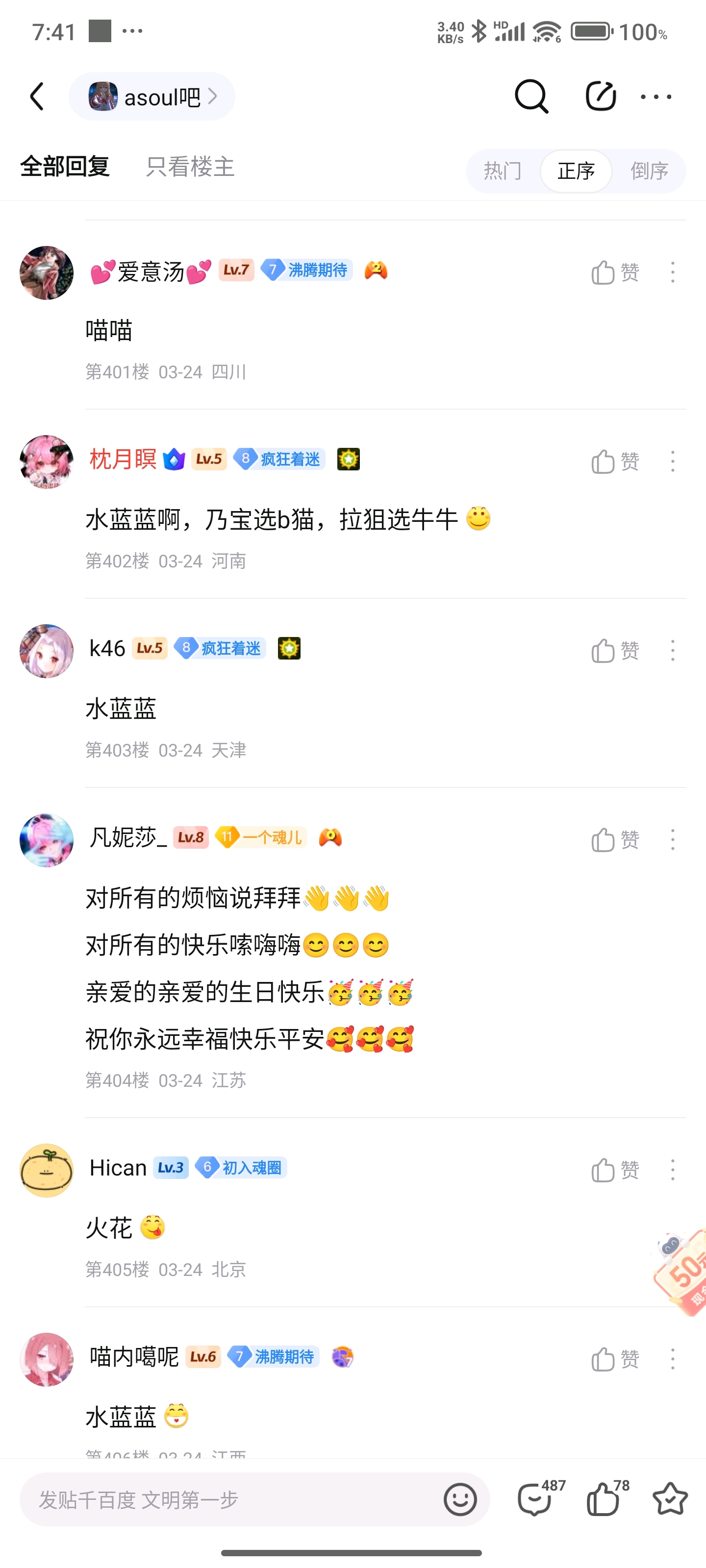Open the asoul吧 forum chip
This screenshot has height=1568, width=706.
coord(151,97)
